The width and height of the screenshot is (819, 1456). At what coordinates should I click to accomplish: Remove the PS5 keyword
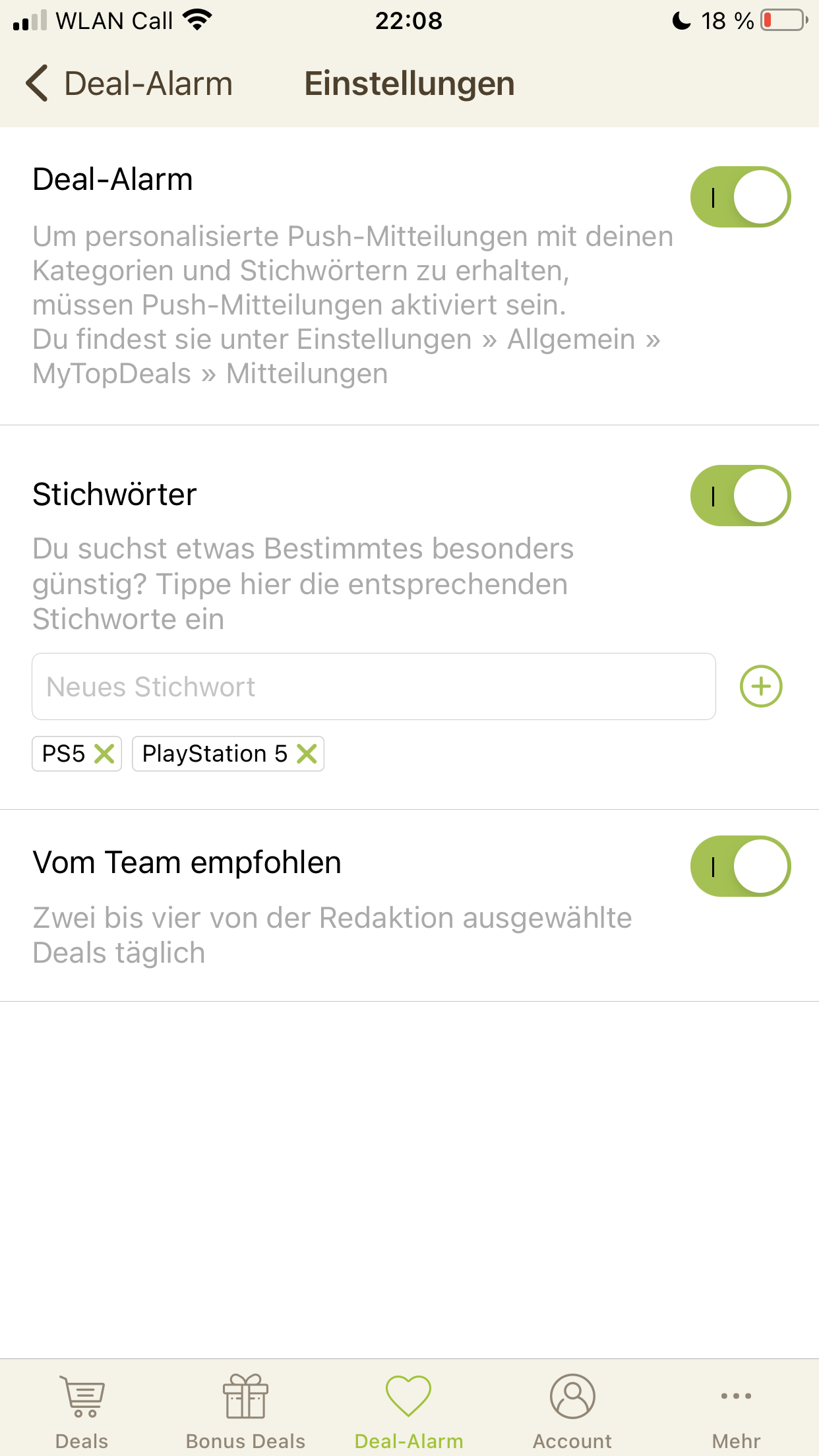coord(104,754)
